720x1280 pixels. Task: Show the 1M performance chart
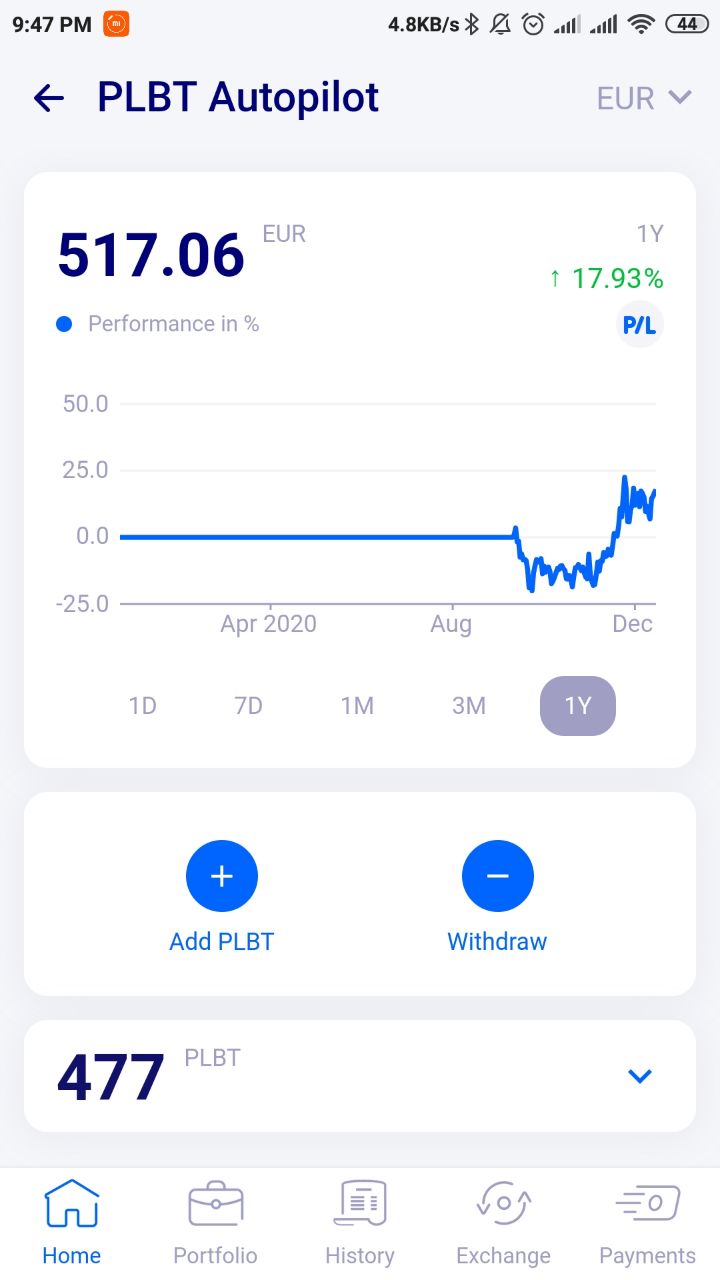357,706
